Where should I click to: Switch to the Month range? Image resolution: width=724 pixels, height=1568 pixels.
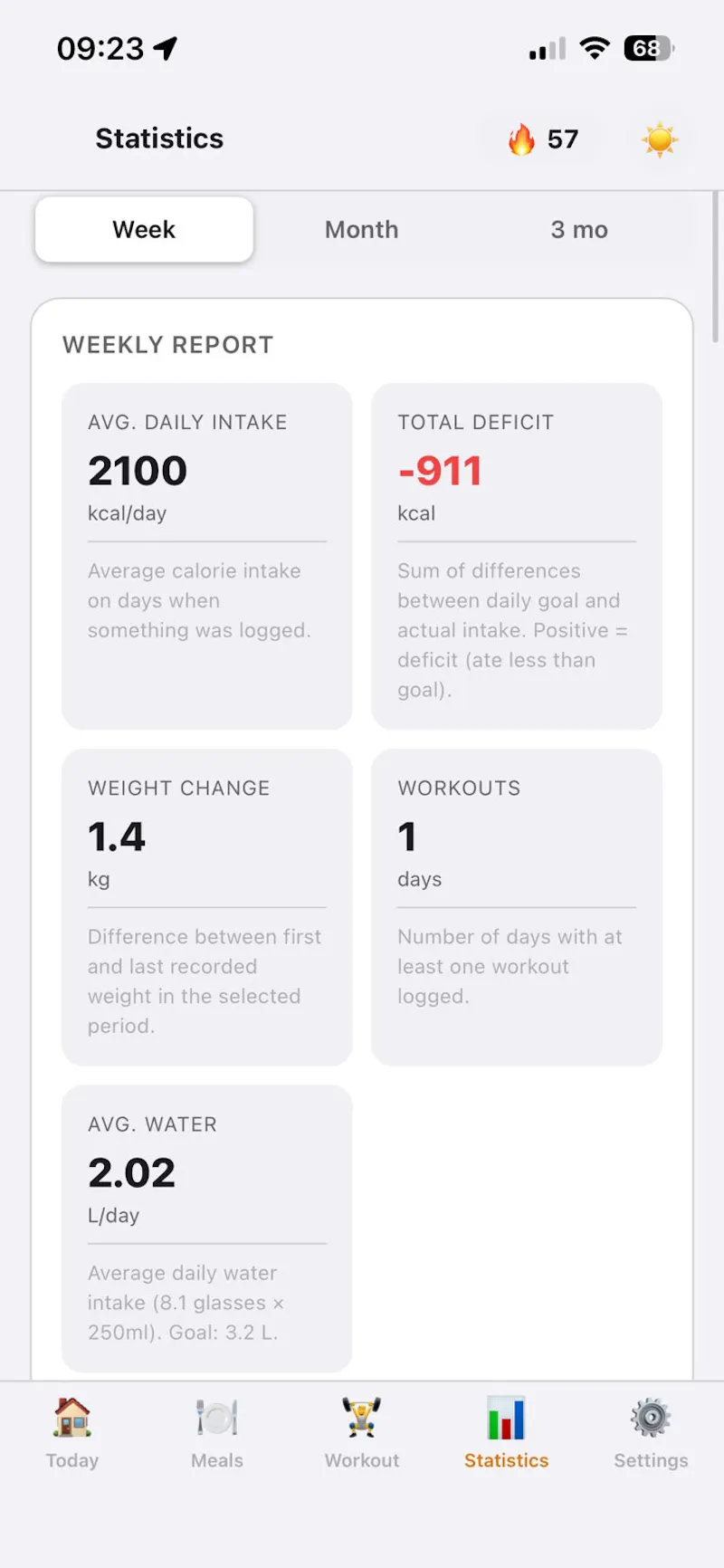361,230
